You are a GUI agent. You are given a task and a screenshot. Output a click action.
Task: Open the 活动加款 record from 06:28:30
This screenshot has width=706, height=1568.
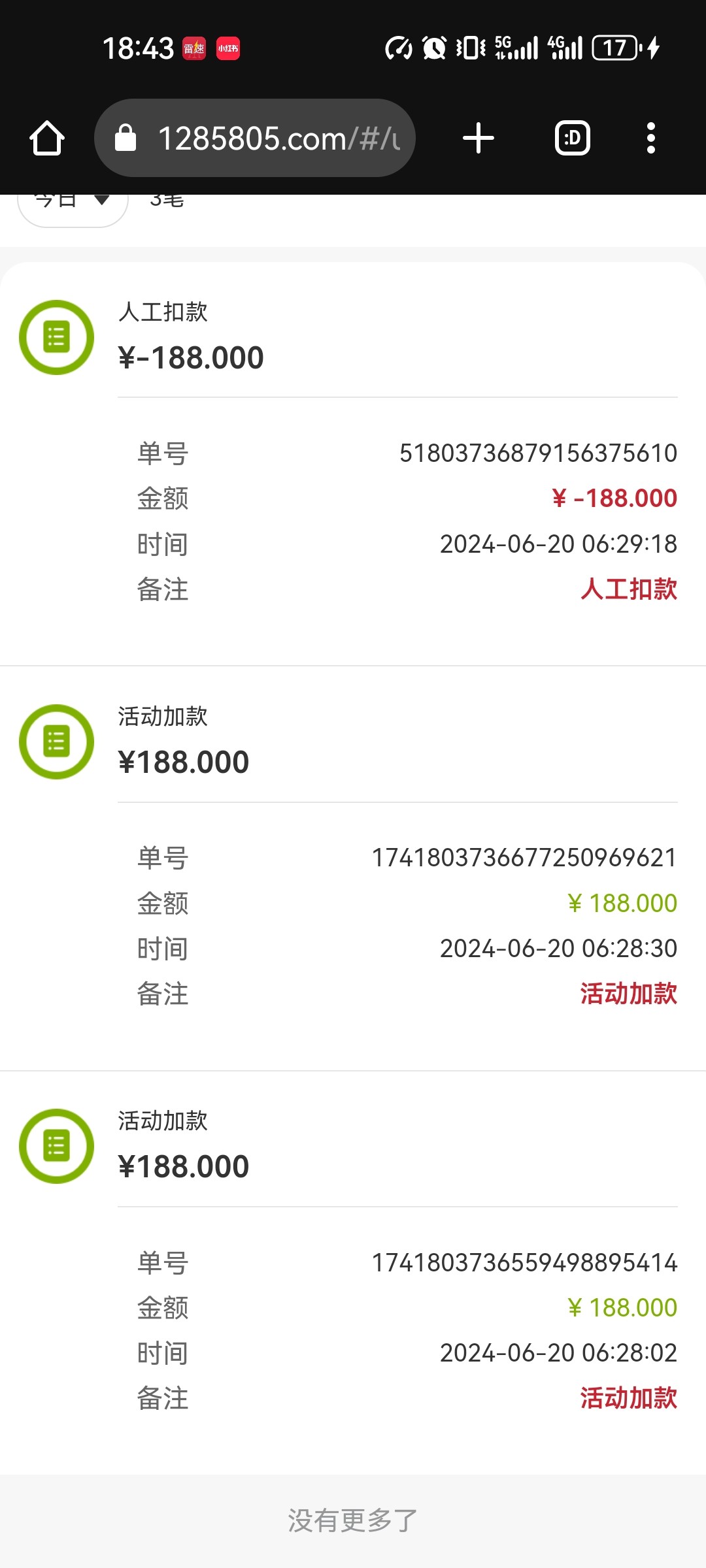coord(353,868)
